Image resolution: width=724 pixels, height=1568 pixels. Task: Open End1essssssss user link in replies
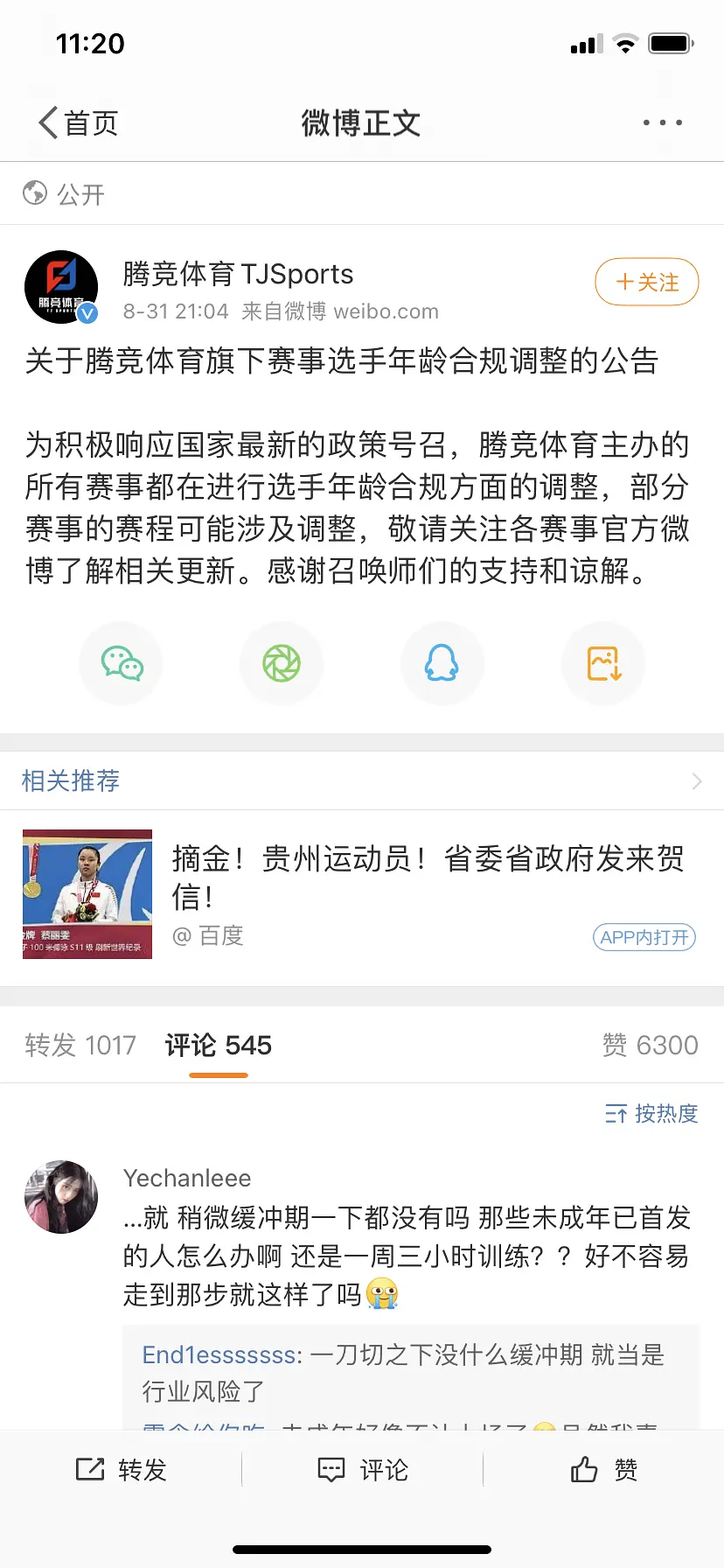tap(220, 1354)
